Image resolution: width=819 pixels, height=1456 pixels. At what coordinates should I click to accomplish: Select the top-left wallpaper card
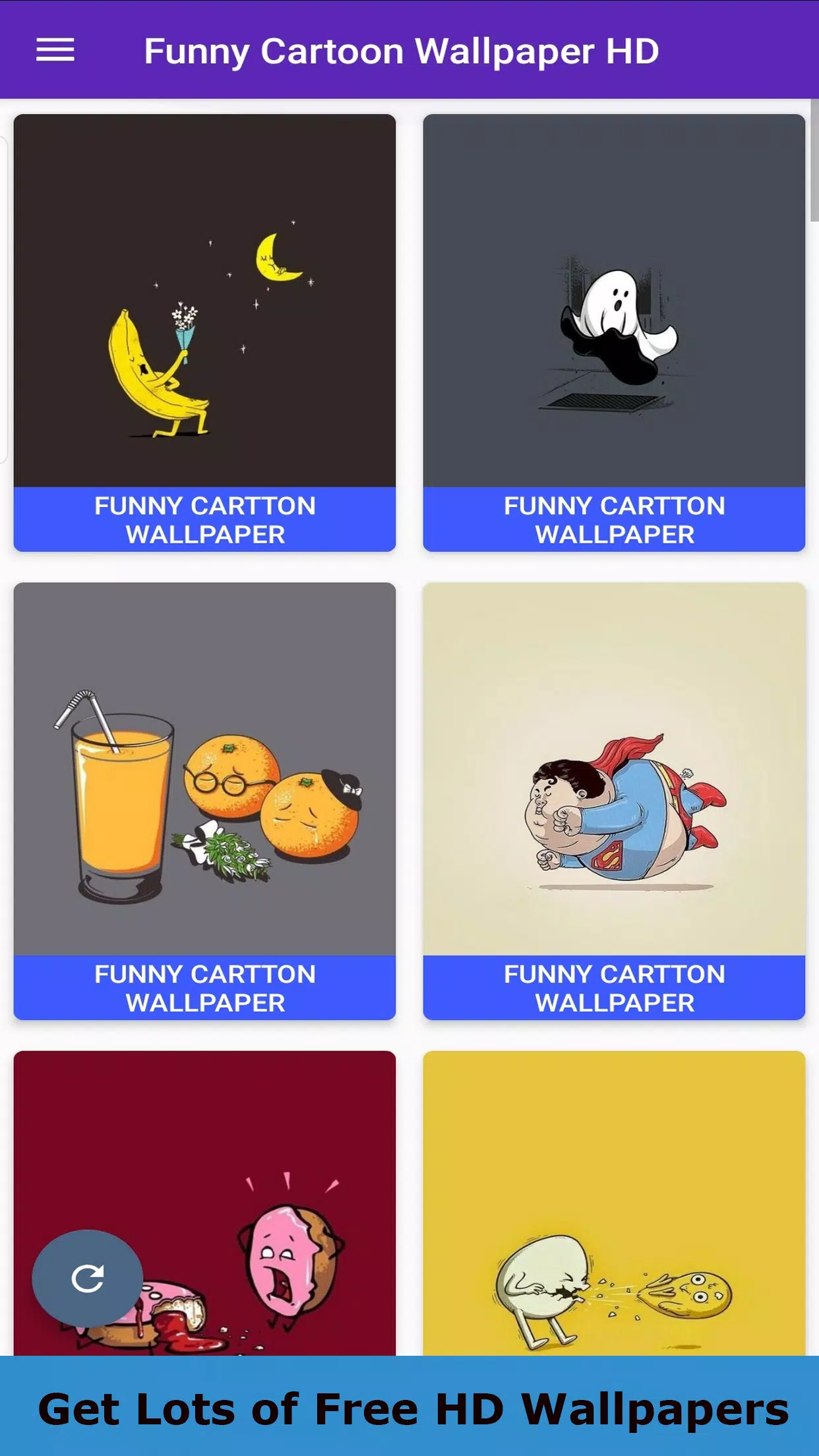click(204, 330)
